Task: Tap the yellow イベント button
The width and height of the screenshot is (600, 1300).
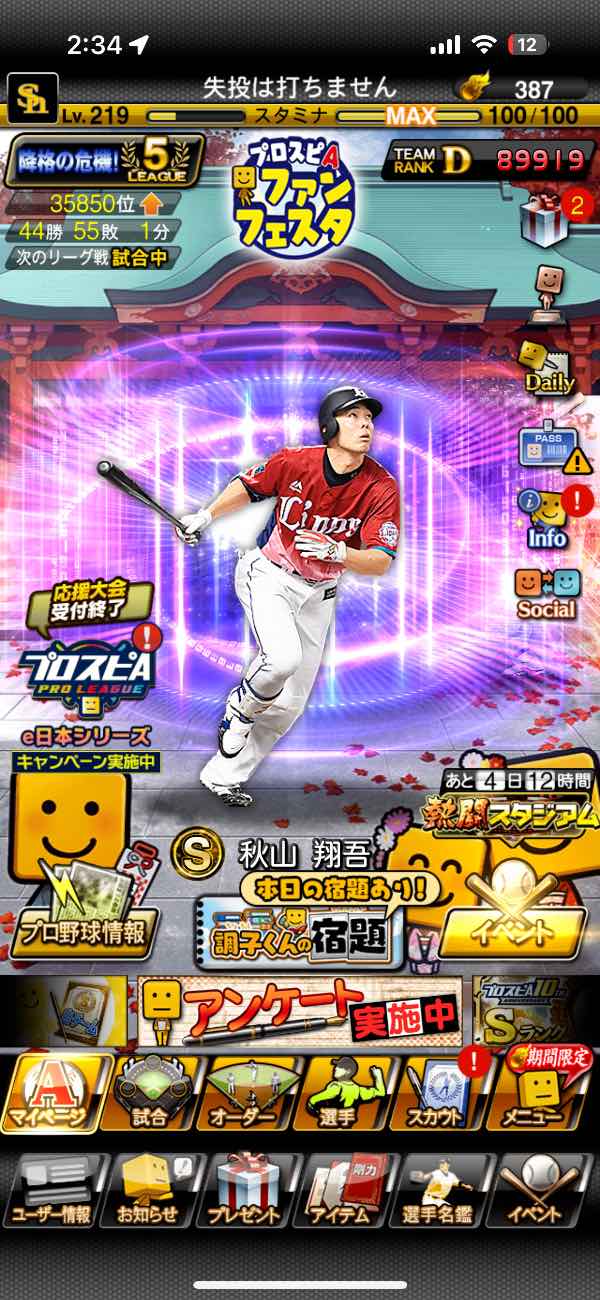Action: tap(513, 930)
